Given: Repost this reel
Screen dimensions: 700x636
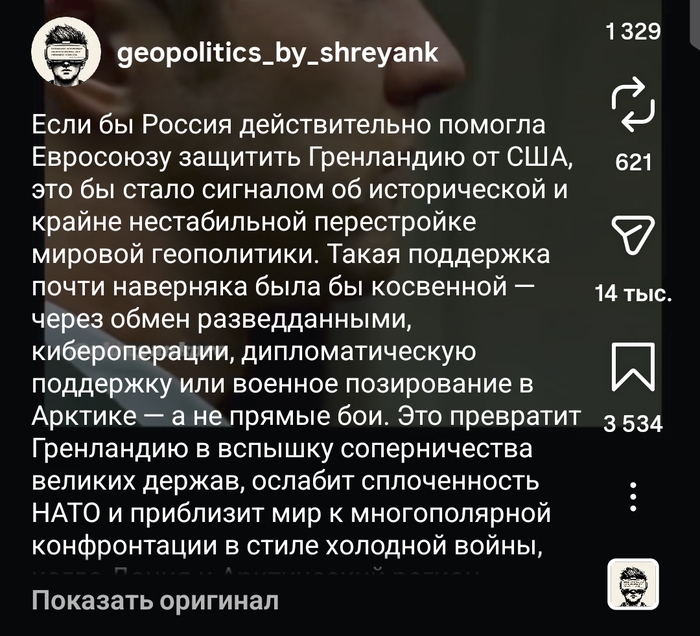Looking at the screenshot, I should (x=633, y=104).
